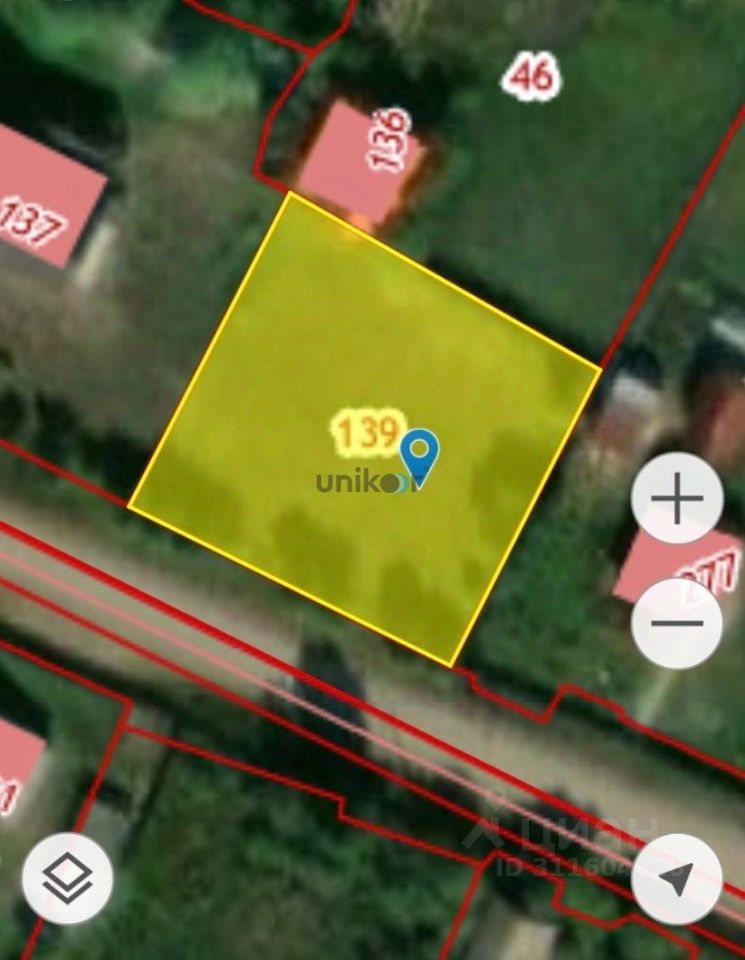745x960 pixels.
Task: Zoom in with the plus button
Action: pos(677,498)
